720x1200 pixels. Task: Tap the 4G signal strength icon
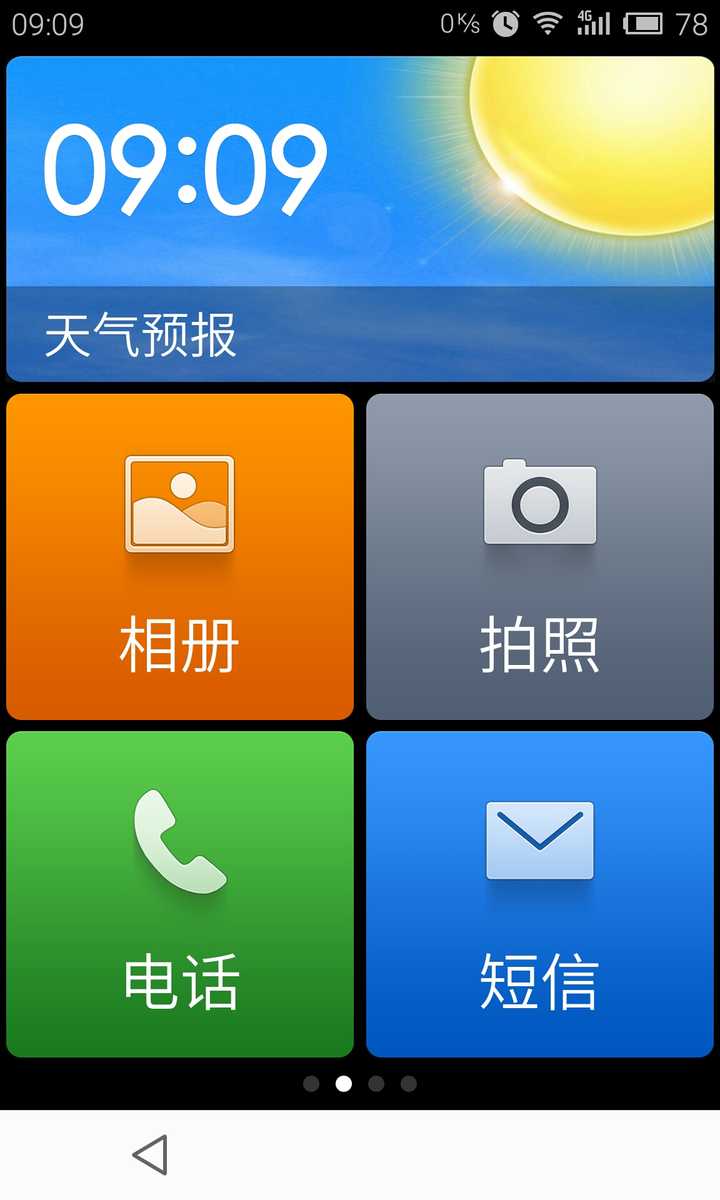pos(596,21)
